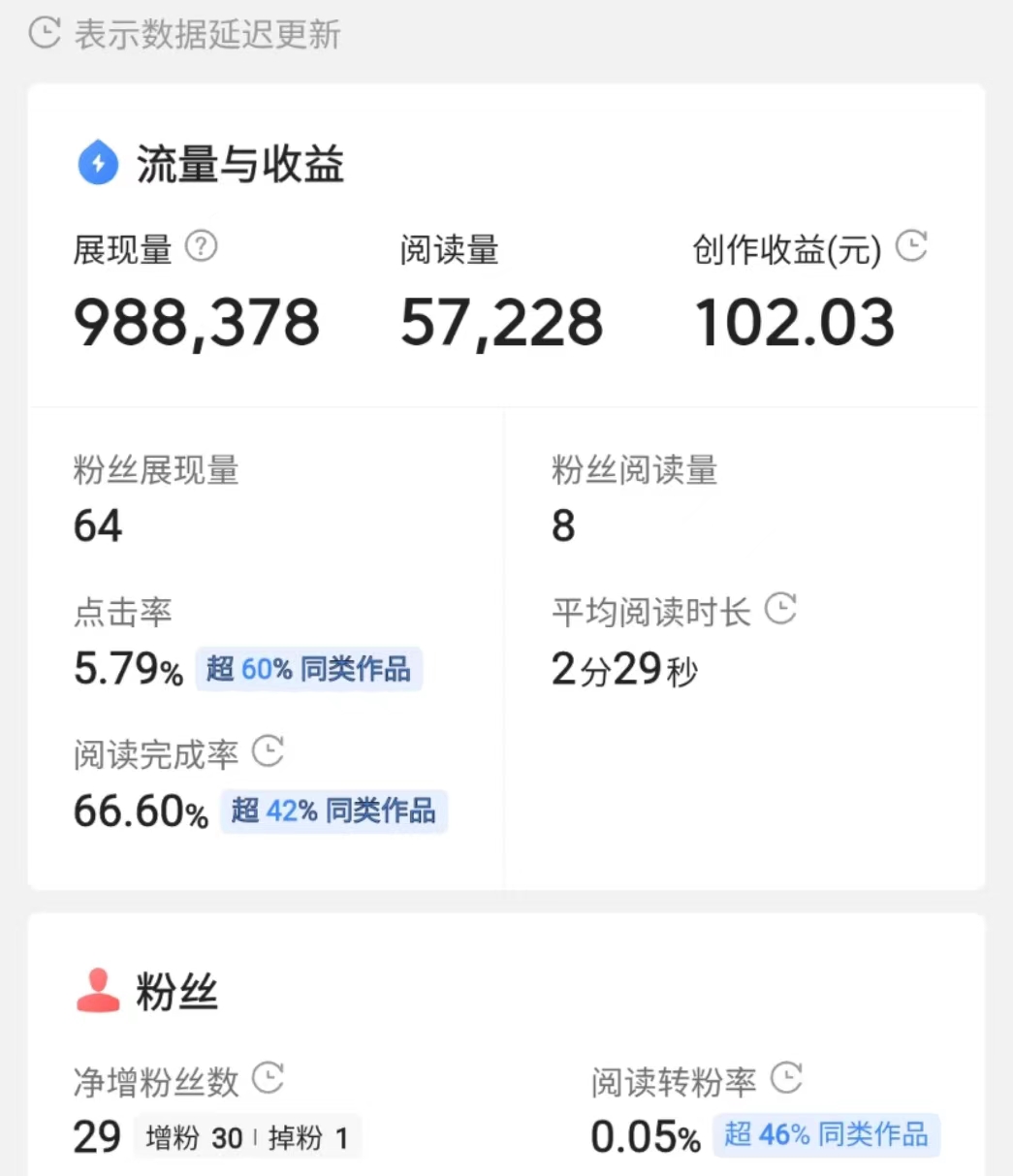Click the lightning bolt icon beside 流量与收益

coord(97,163)
